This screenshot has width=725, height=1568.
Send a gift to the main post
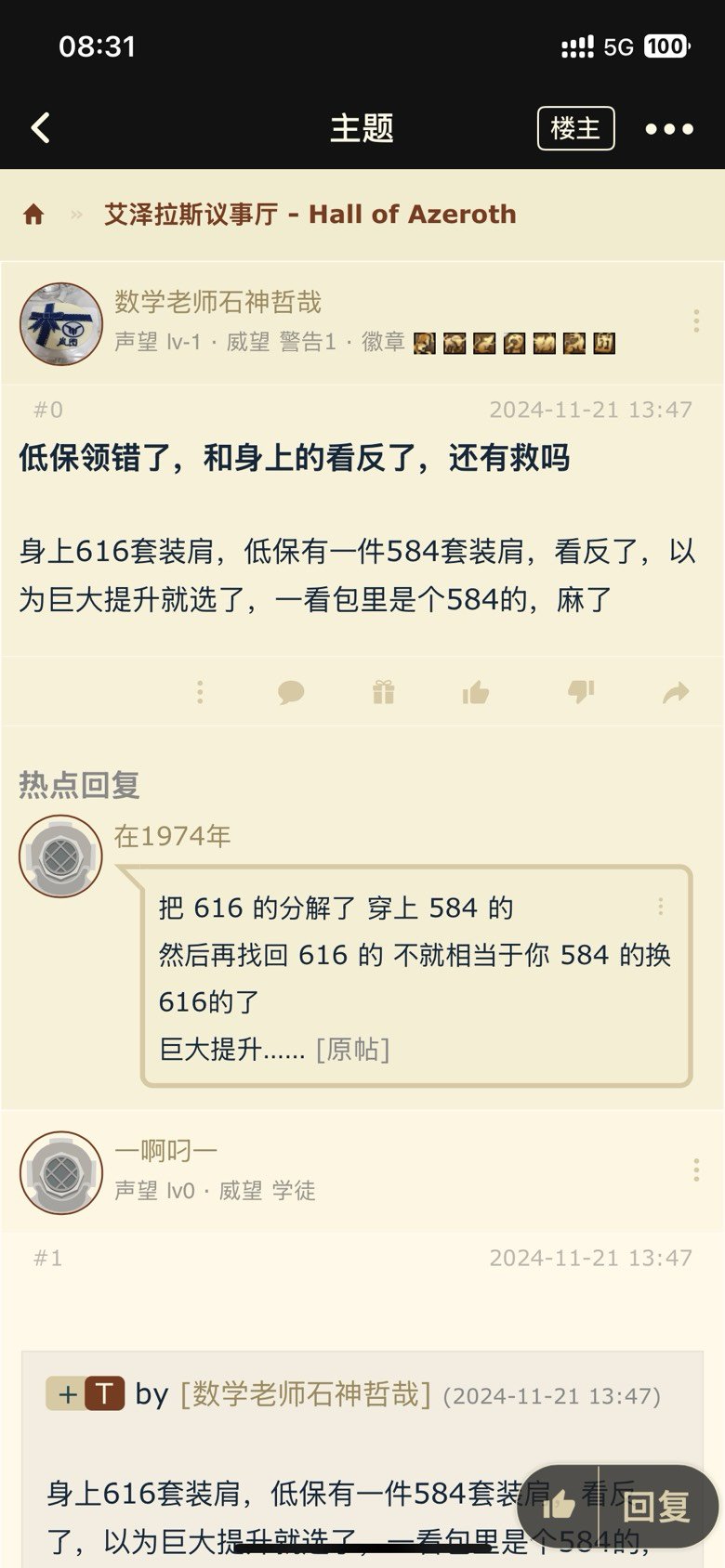coord(383,692)
